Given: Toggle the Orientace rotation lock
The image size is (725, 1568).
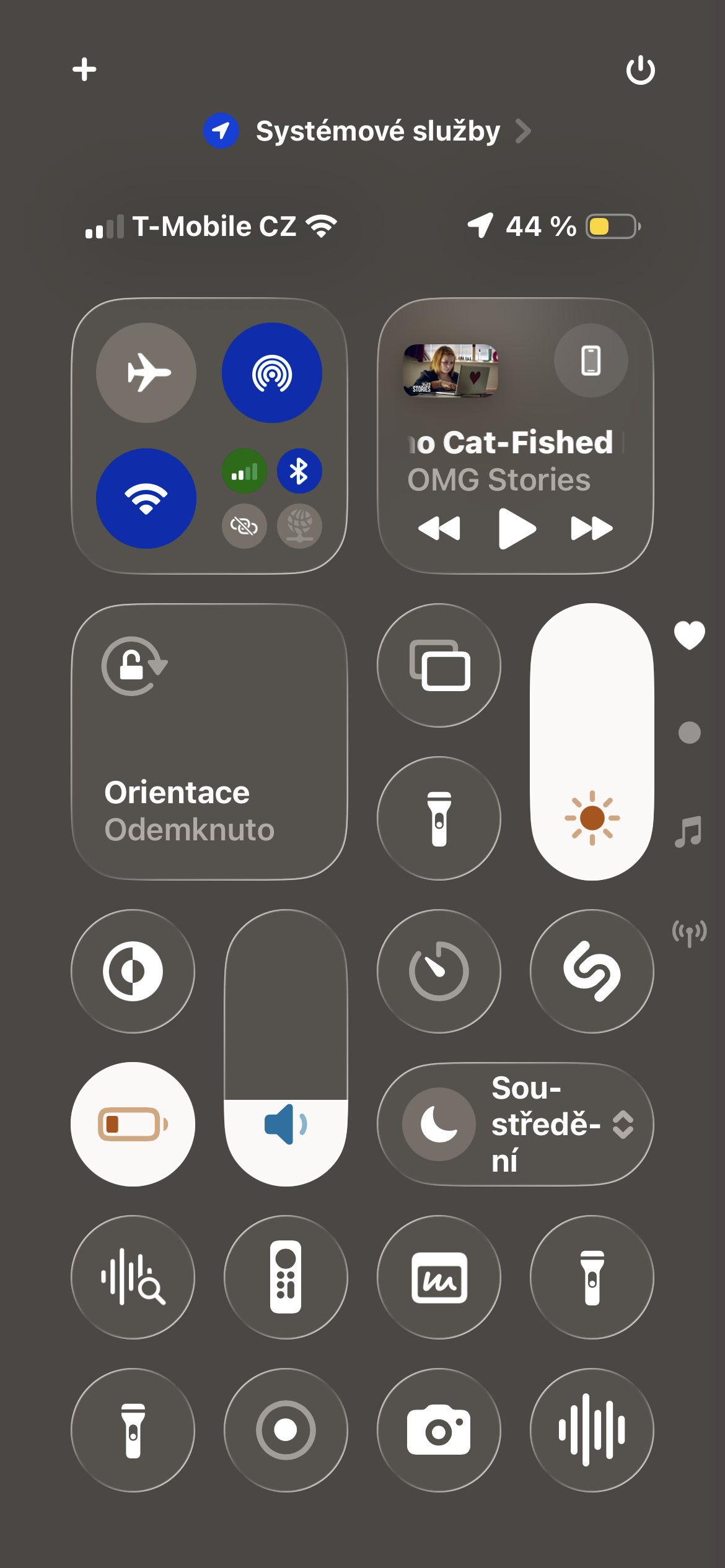Looking at the screenshot, I should point(209,741).
